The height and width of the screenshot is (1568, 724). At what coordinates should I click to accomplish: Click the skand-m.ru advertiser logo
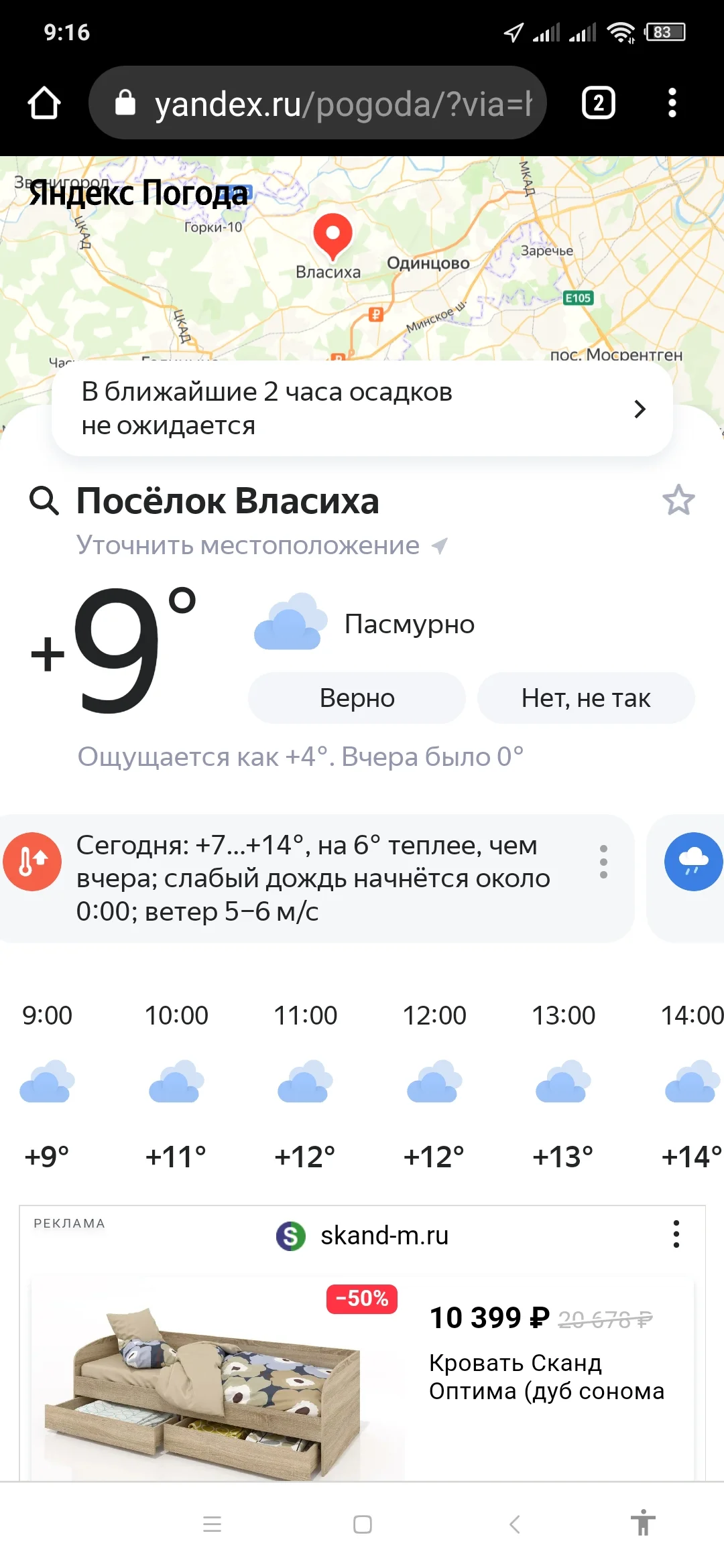290,1236
